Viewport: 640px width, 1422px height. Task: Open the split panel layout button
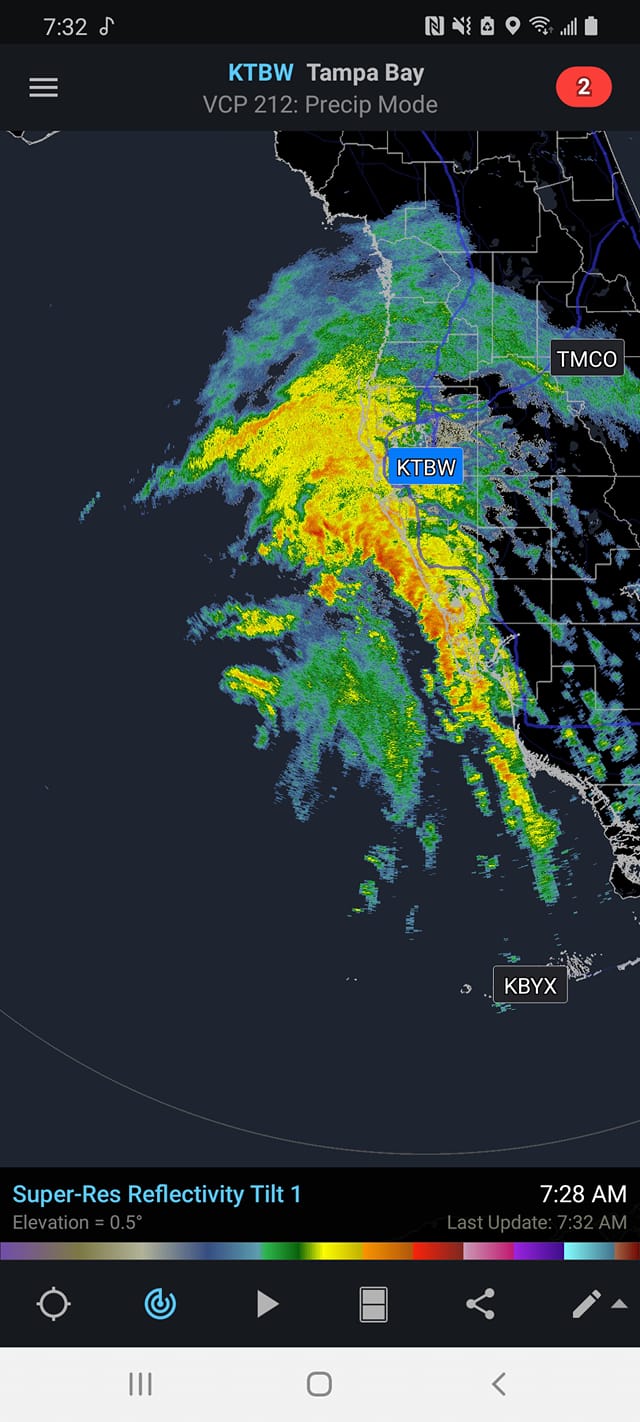point(373,1304)
